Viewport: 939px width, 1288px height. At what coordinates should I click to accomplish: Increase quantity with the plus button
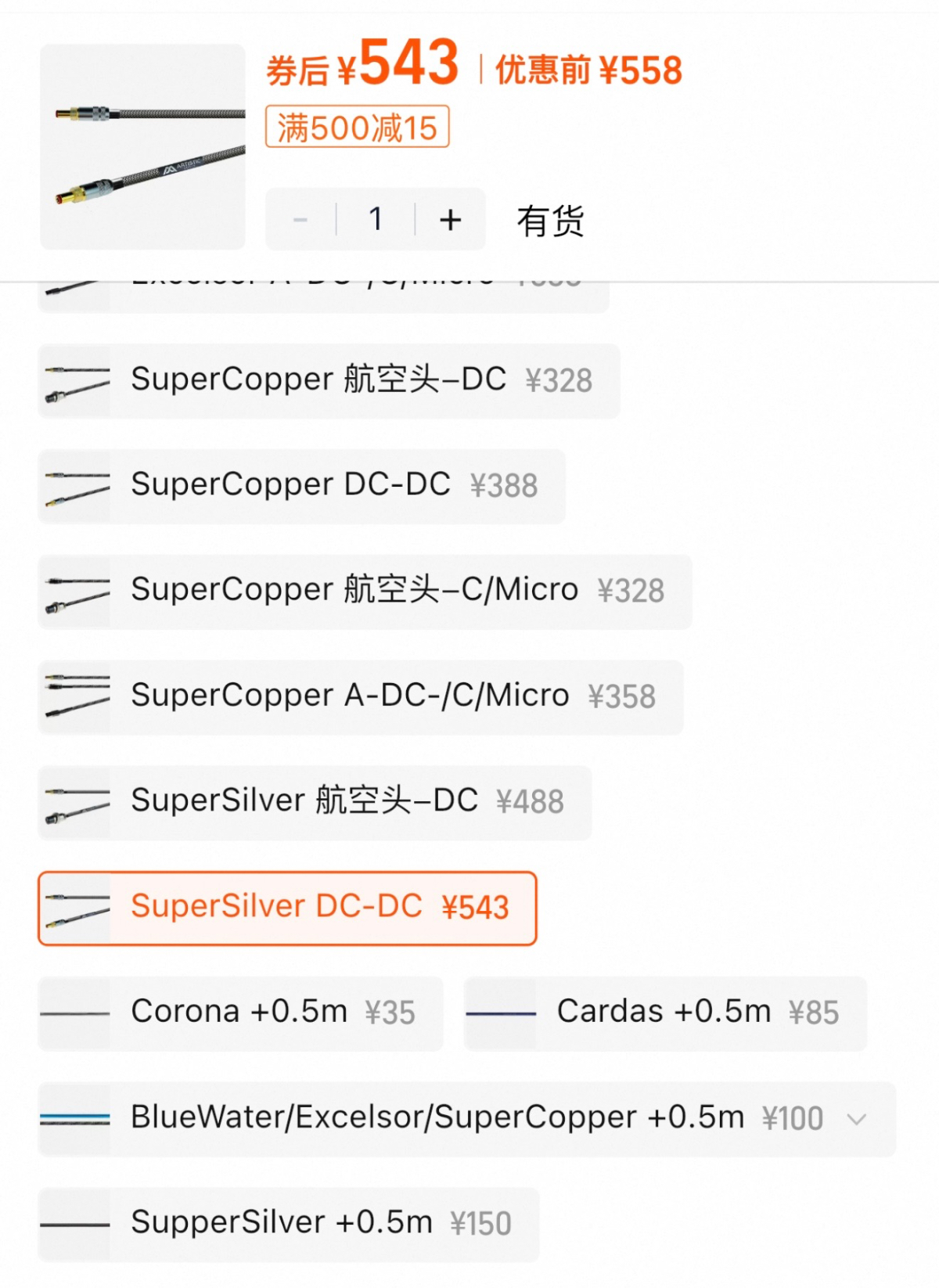450,220
